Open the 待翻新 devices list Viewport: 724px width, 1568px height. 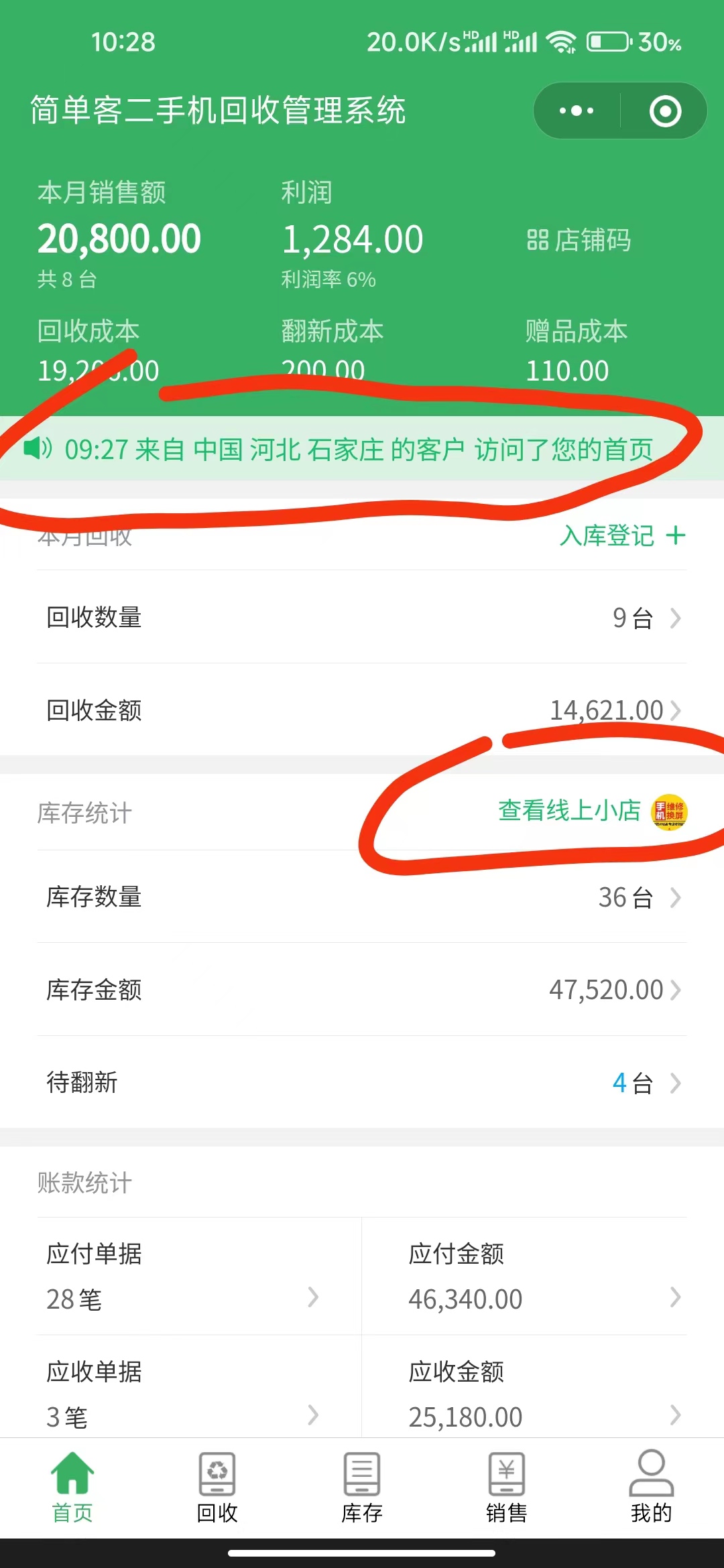[362, 1082]
